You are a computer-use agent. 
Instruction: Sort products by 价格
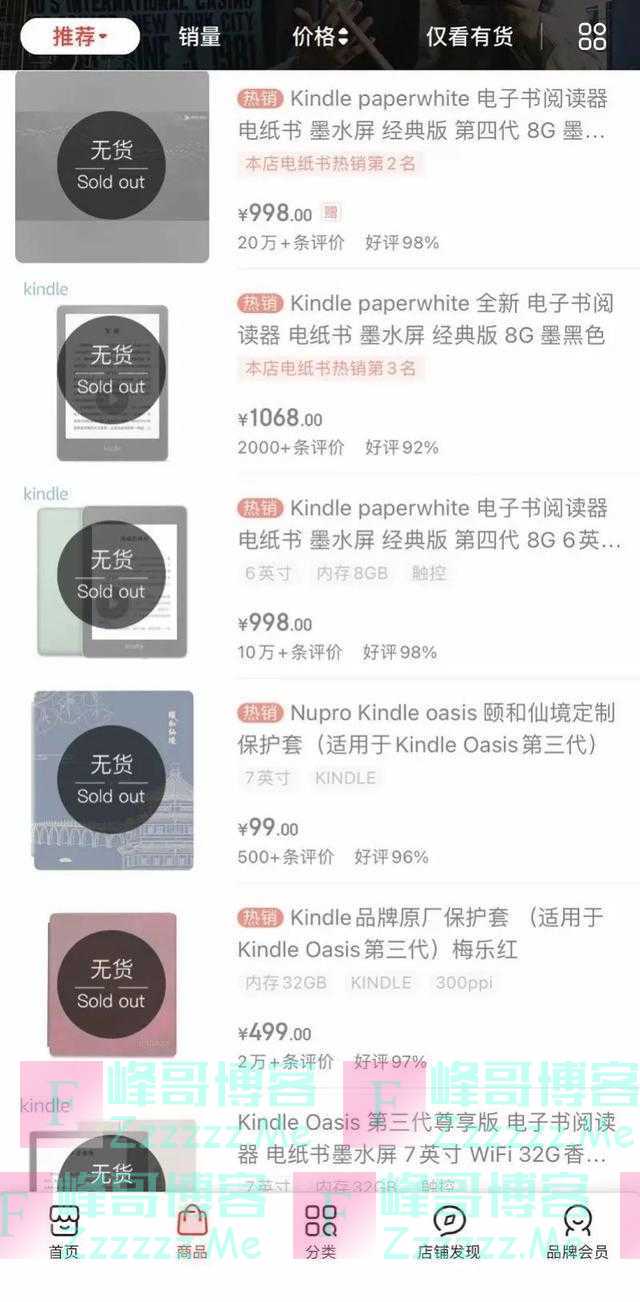pos(320,37)
